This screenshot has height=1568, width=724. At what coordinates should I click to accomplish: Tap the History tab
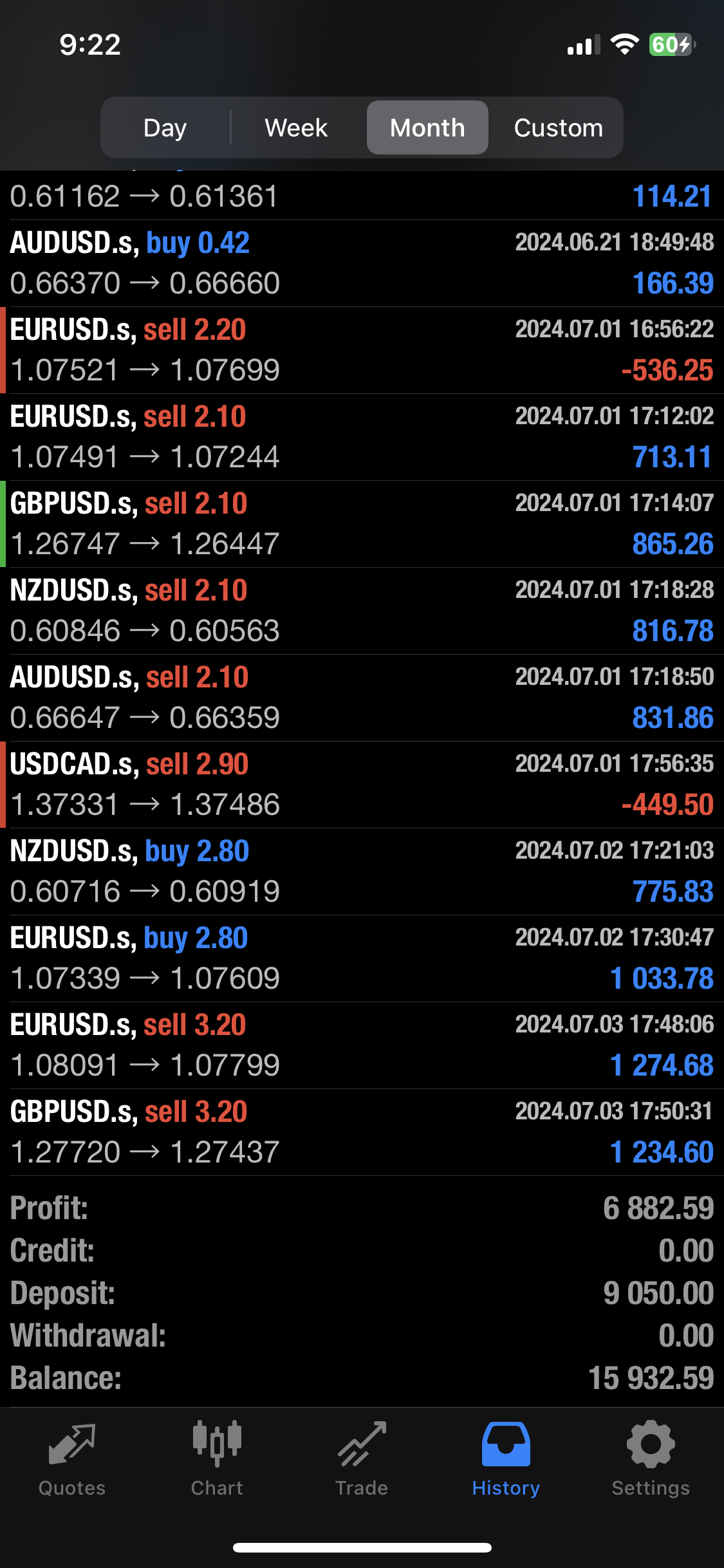coord(506,1459)
